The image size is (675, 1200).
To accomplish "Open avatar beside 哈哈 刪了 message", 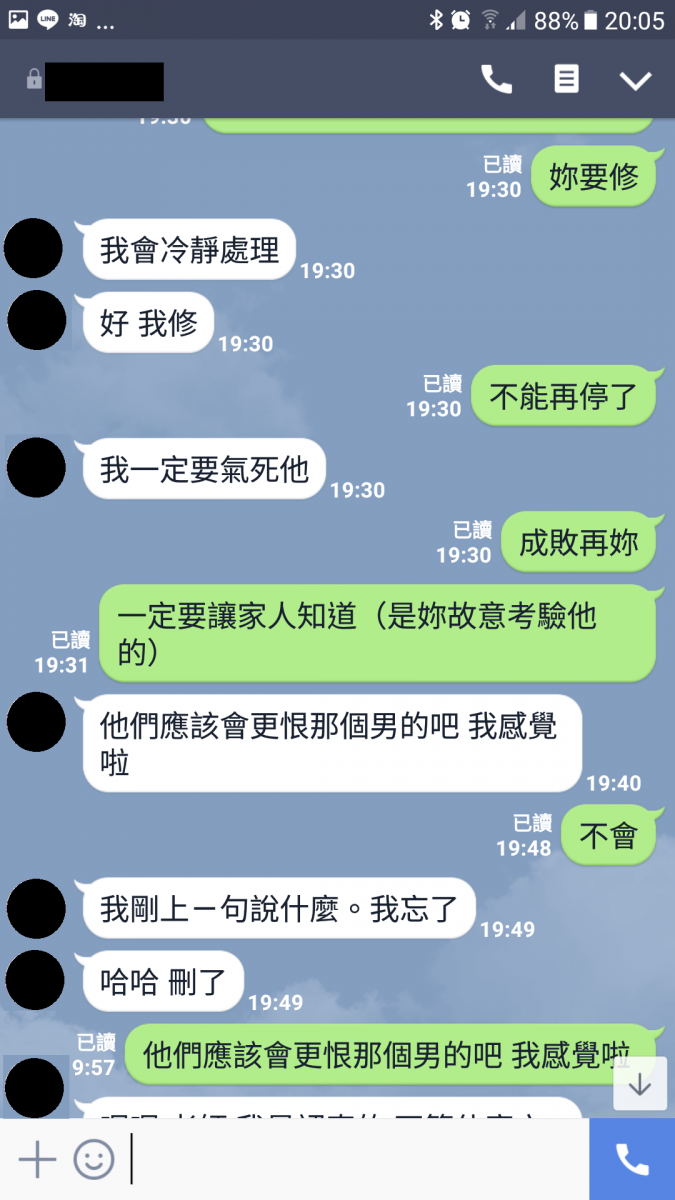I will point(36,980).
